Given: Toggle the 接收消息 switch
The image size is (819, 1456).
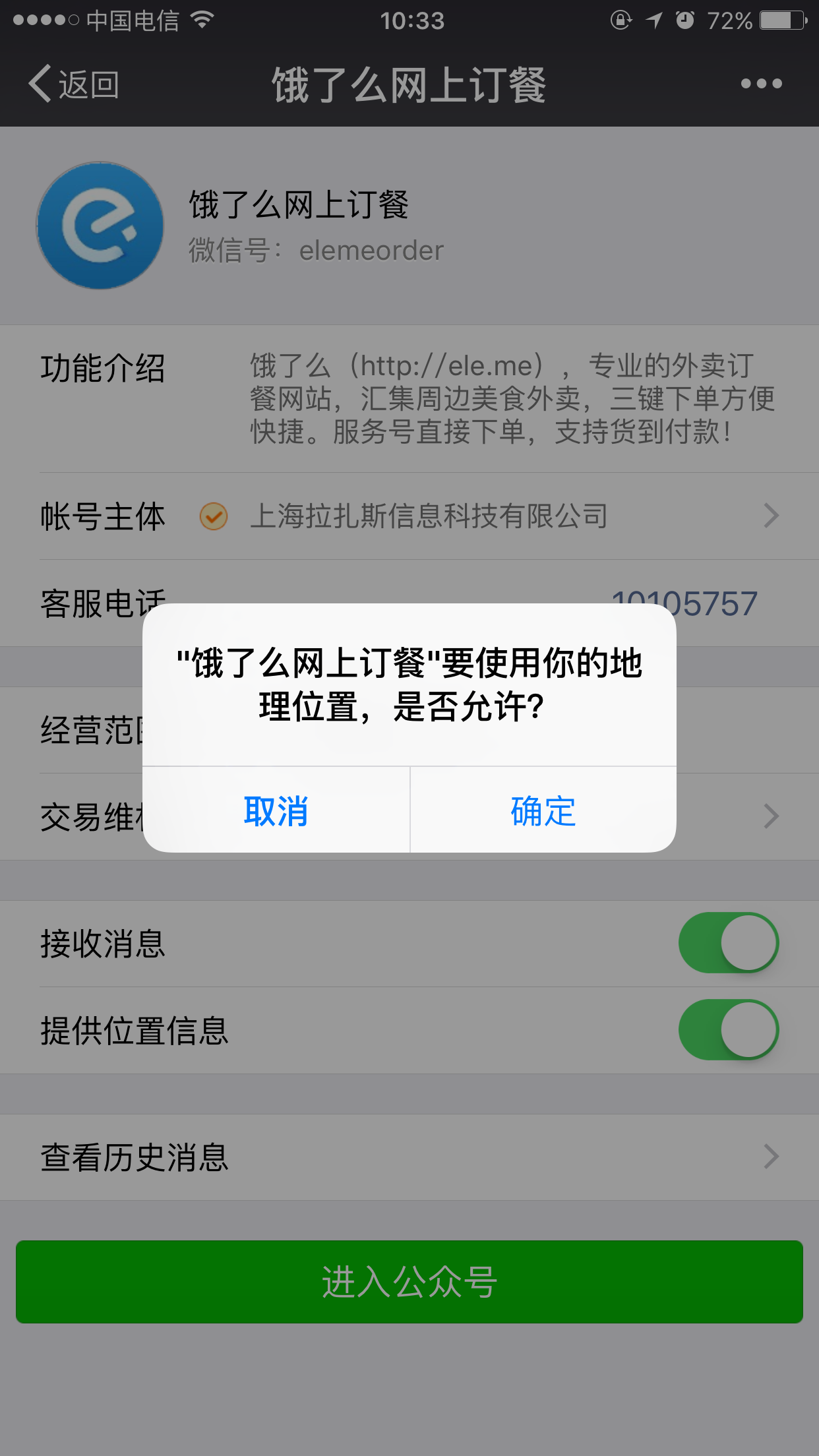Looking at the screenshot, I should click(729, 943).
